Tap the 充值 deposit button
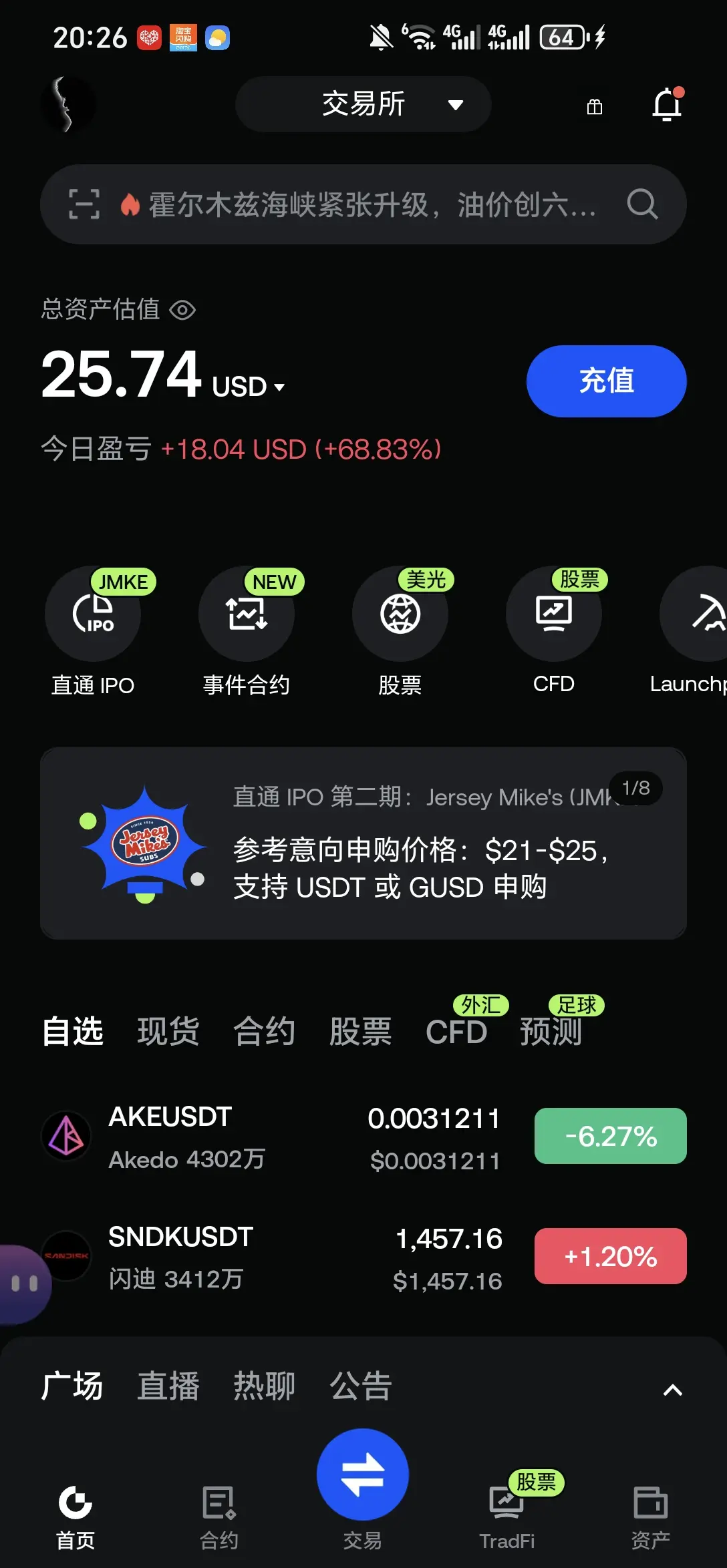 [606, 381]
